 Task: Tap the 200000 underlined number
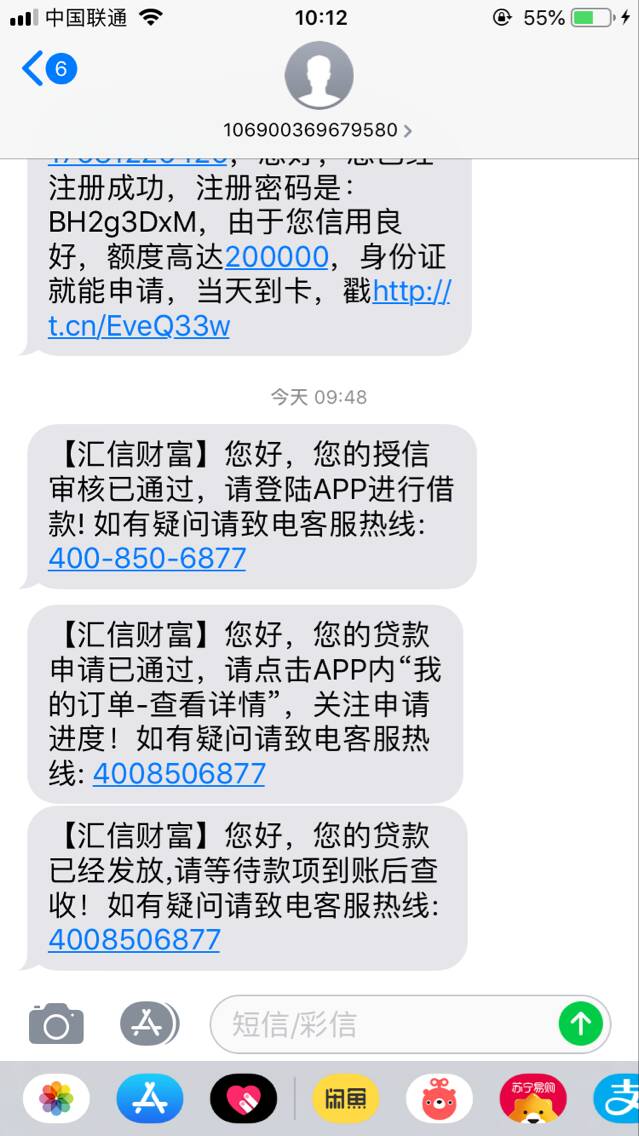pos(277,258)
